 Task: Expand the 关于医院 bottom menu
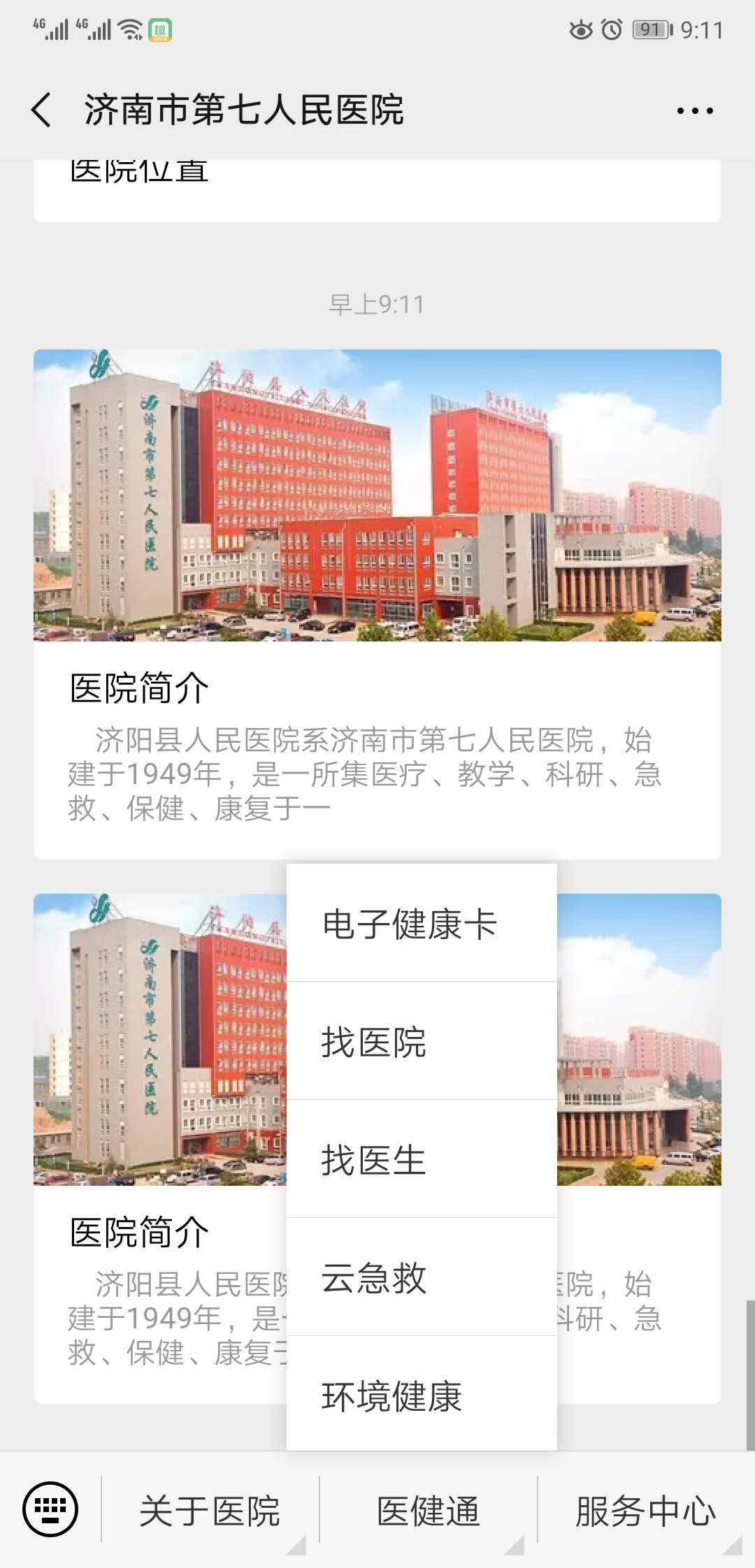(210, 1511)
